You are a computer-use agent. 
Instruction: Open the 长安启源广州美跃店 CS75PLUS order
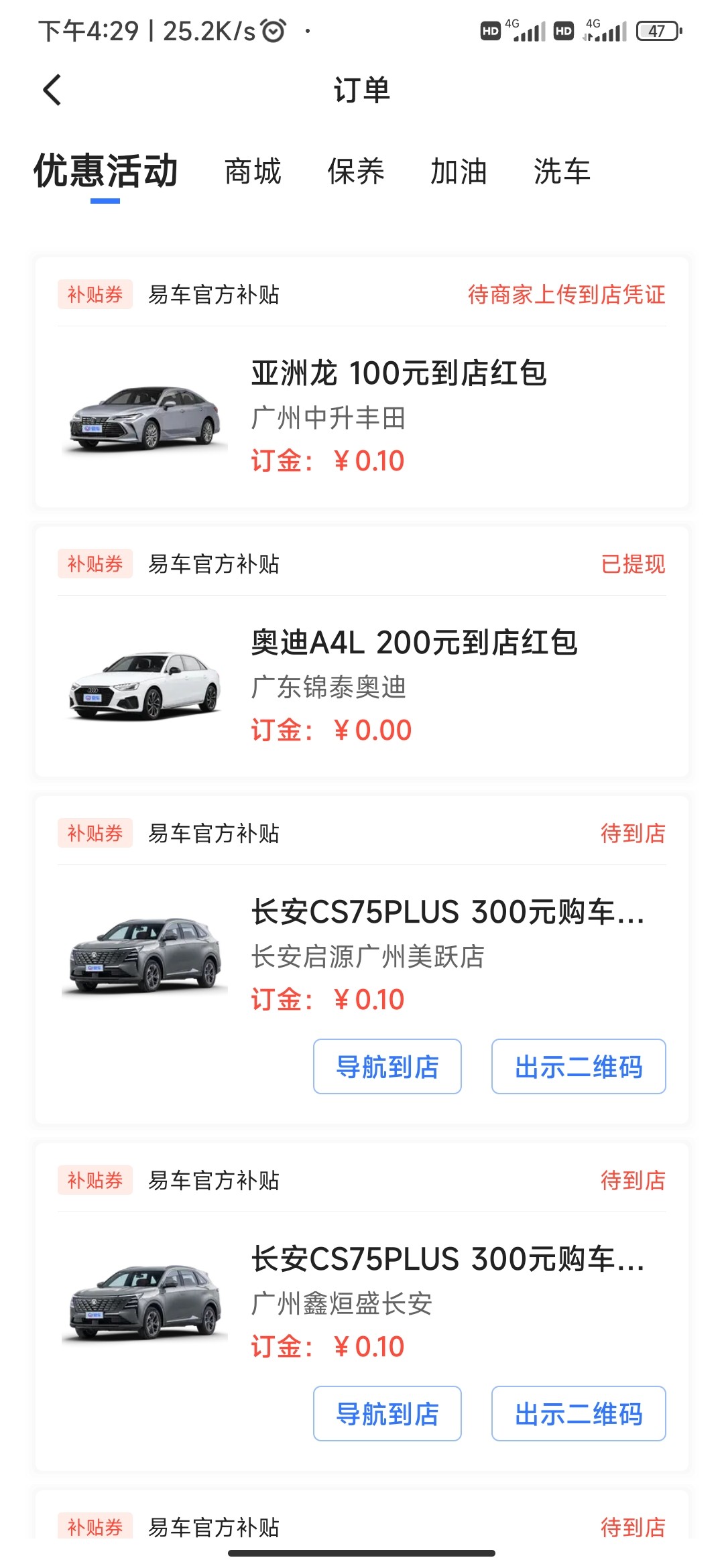(x=362, y=960)
